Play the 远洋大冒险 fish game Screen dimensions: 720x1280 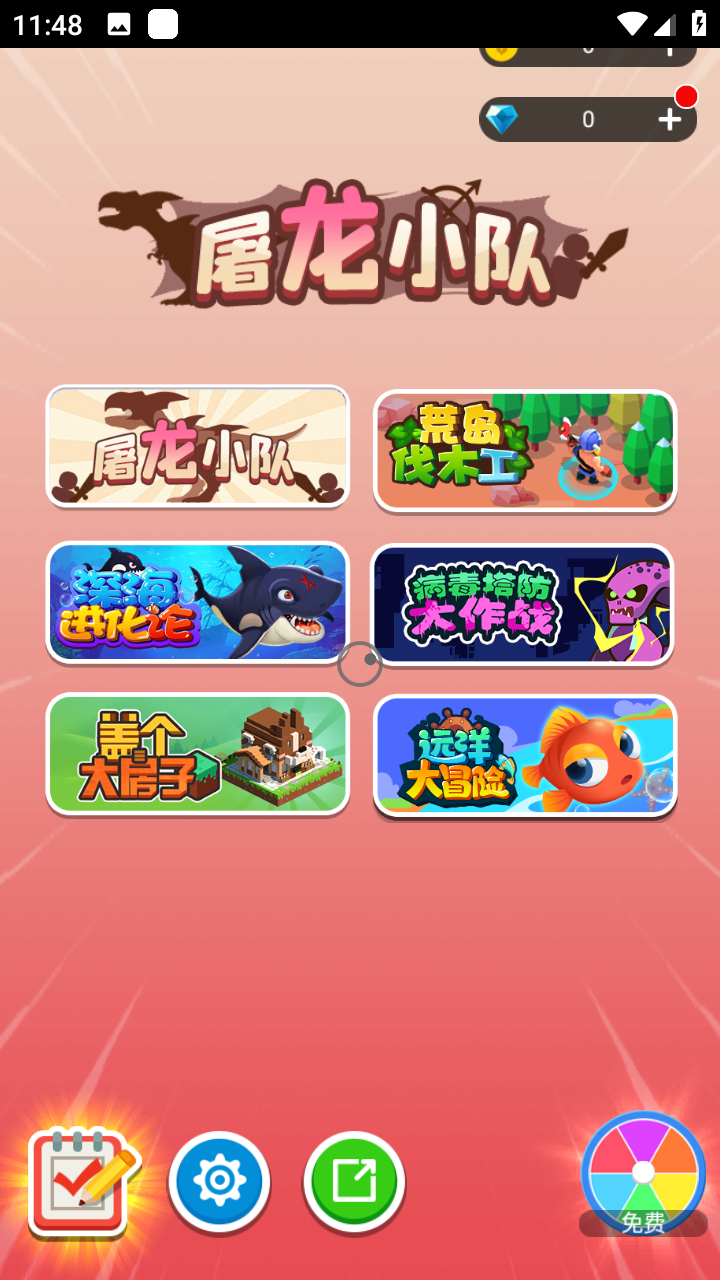coord(525,756)
